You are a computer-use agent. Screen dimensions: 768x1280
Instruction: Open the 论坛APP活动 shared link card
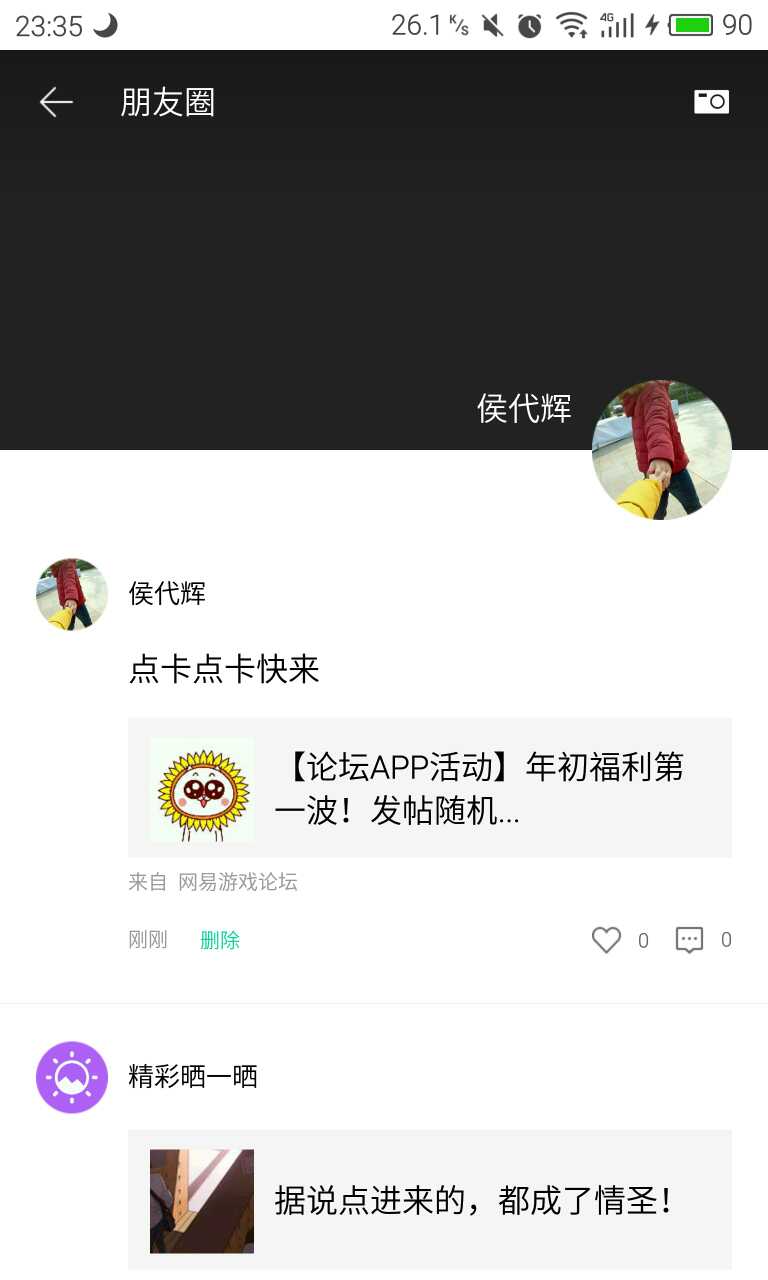pos(430,787)
